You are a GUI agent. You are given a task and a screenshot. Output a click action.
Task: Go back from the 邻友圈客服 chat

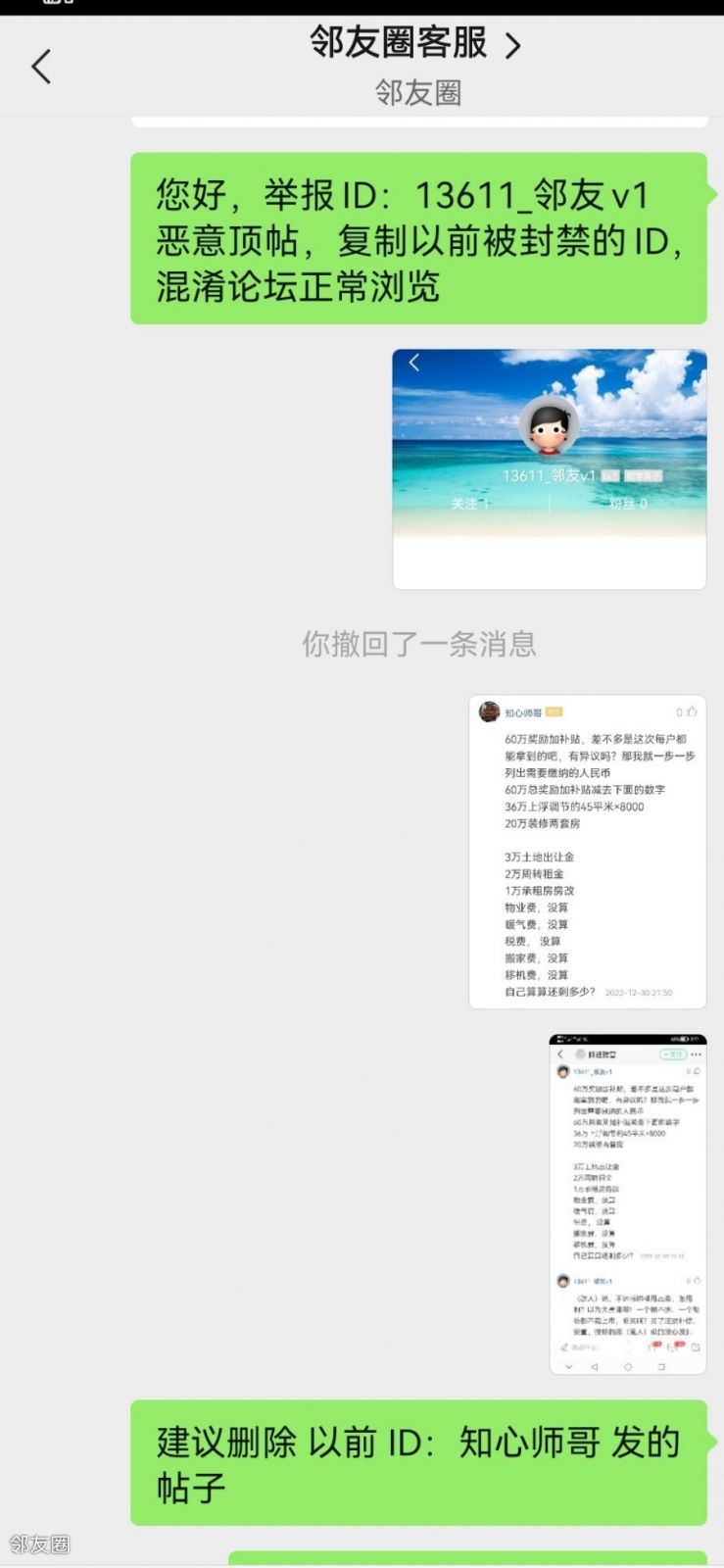(x=41, y=67)
